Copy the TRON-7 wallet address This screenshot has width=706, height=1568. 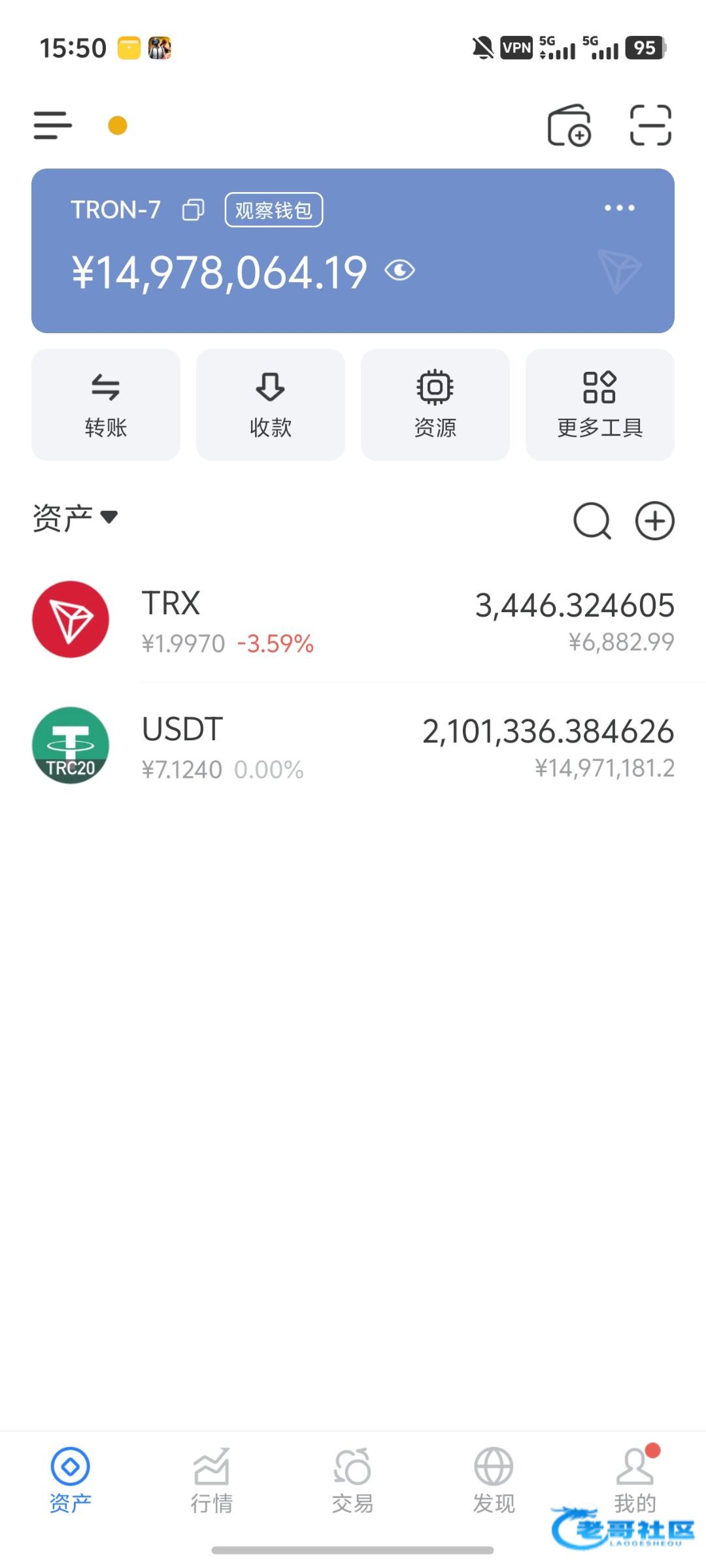pyautogui.click(x=193, y=210)
